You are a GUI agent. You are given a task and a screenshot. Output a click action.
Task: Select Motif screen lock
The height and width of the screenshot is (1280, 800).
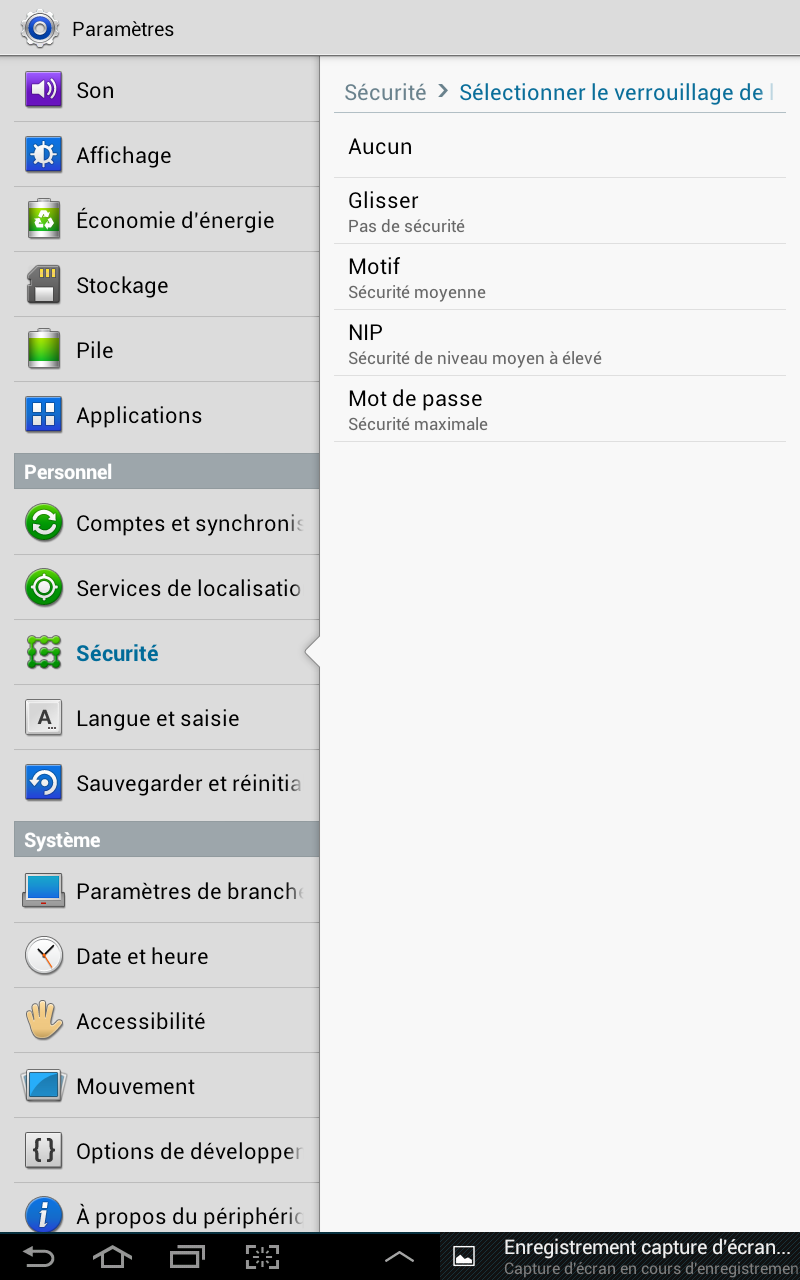coord(560,277)
